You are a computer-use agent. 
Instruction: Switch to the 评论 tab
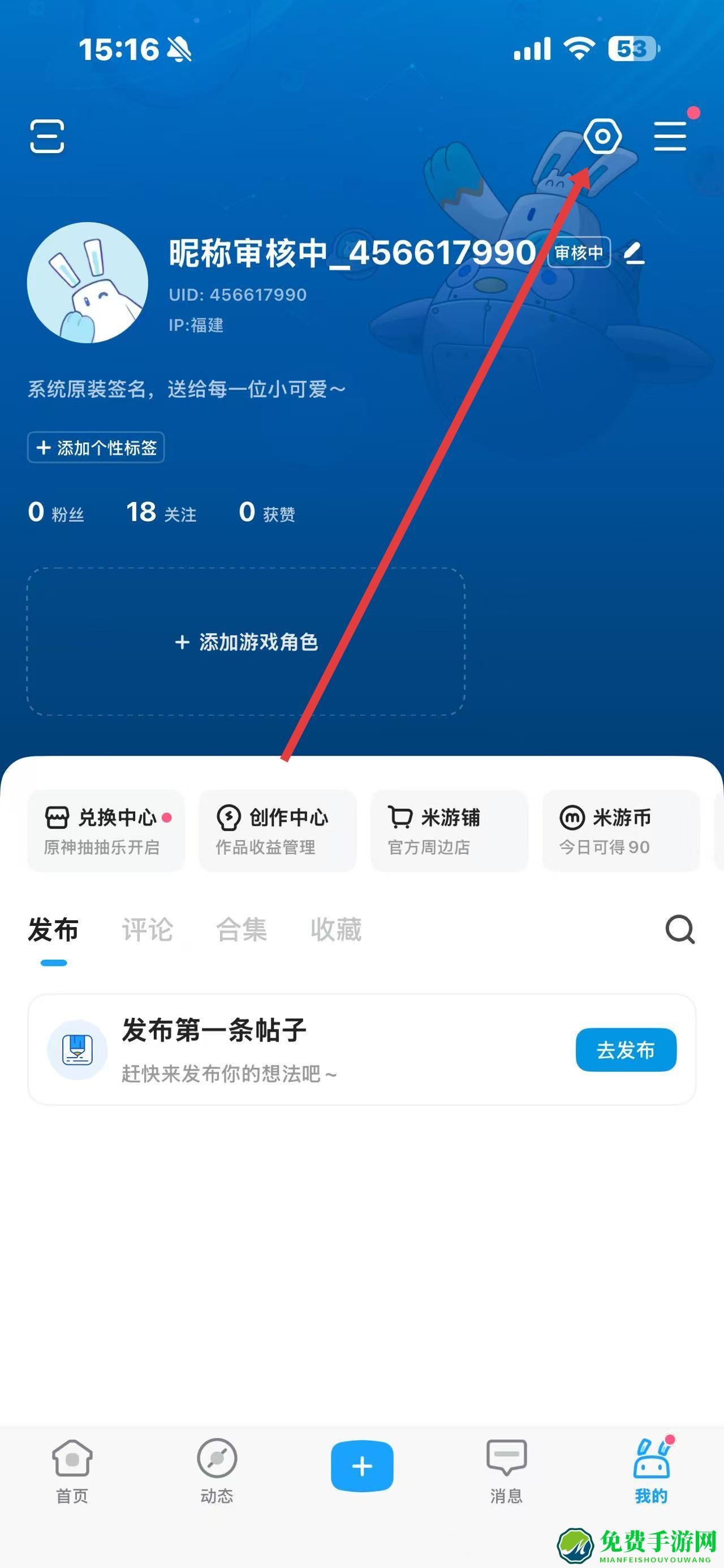148,929
